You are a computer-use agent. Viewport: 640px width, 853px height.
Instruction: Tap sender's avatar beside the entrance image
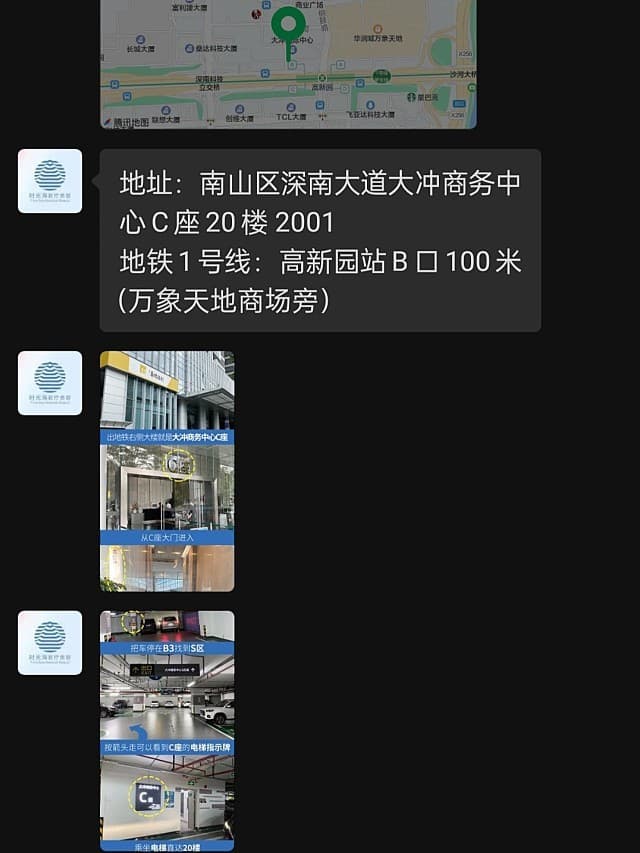point(50,383)
